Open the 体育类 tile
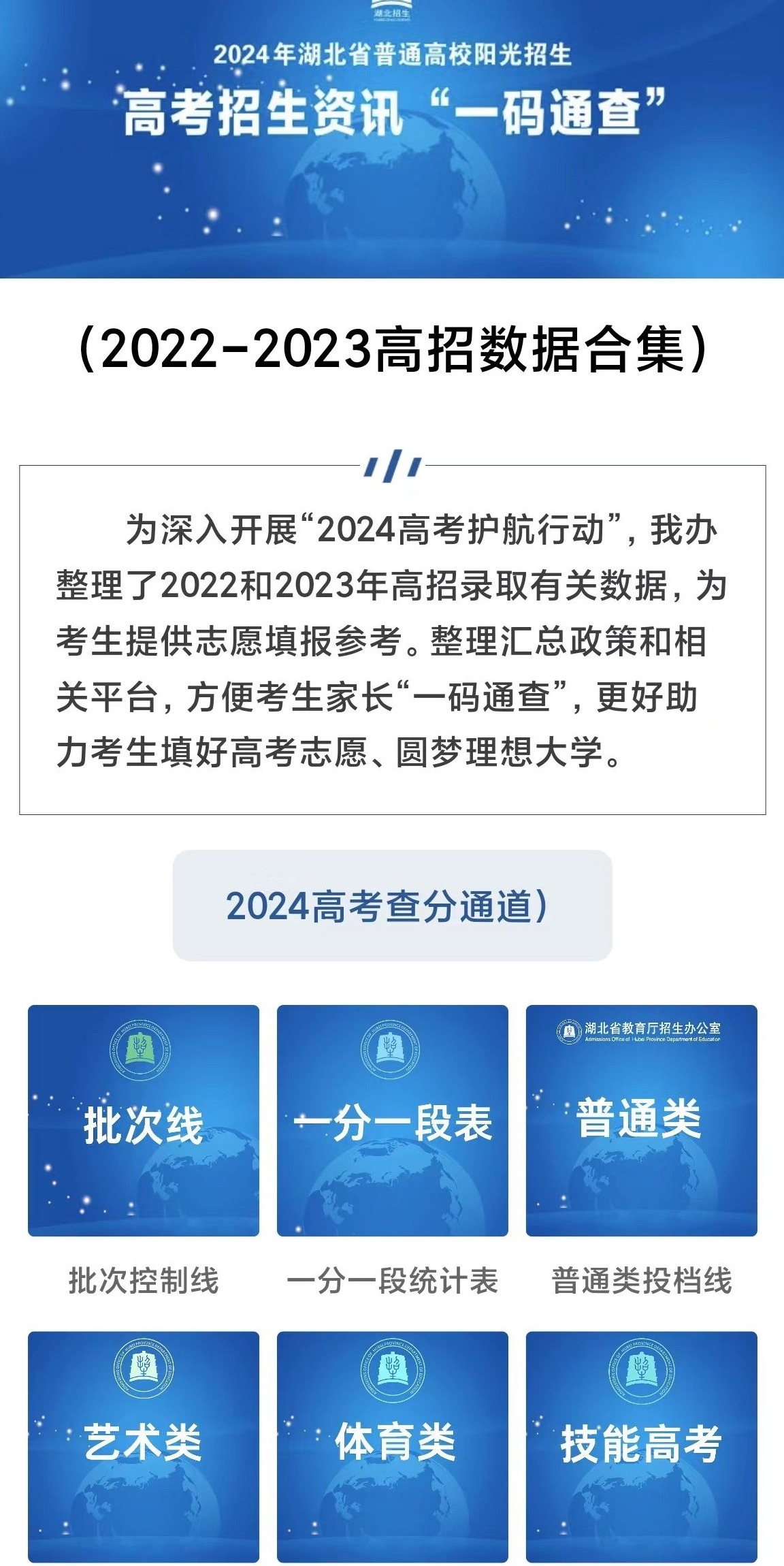Image resolution: width=784 pixels, height=1566 pixels. pos(393,1446)
